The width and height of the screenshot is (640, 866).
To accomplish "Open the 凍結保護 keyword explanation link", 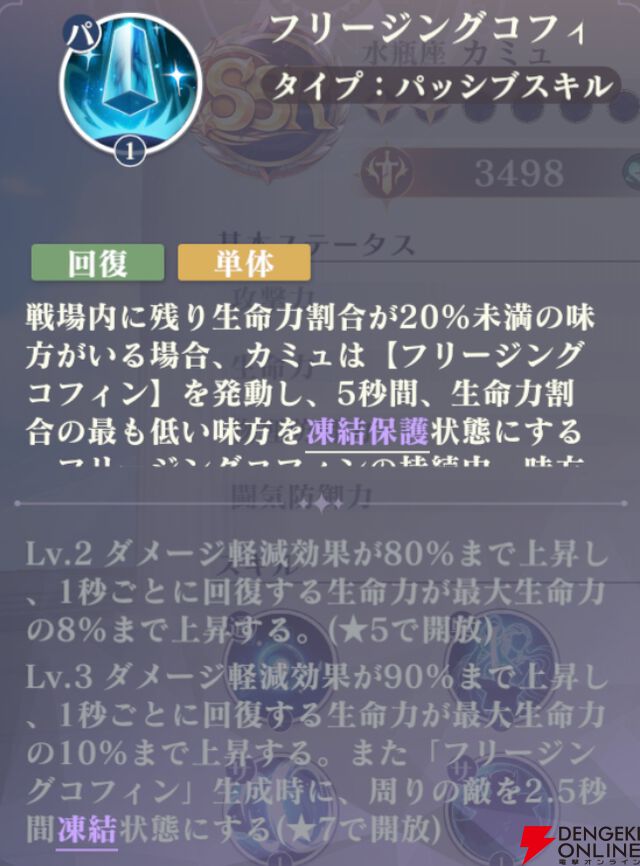I will coord(367,432).
